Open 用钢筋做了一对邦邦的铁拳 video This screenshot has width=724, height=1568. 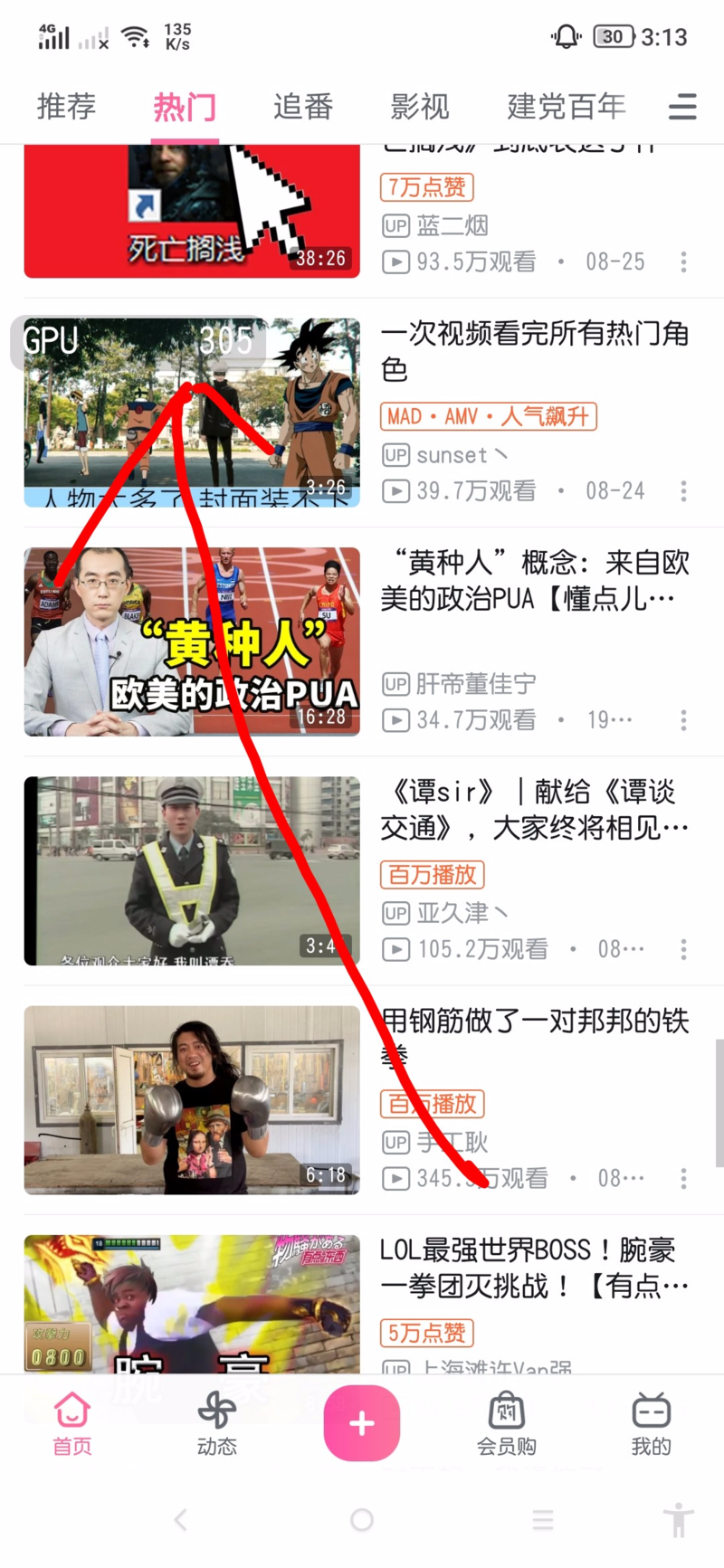click(192, 1099)
